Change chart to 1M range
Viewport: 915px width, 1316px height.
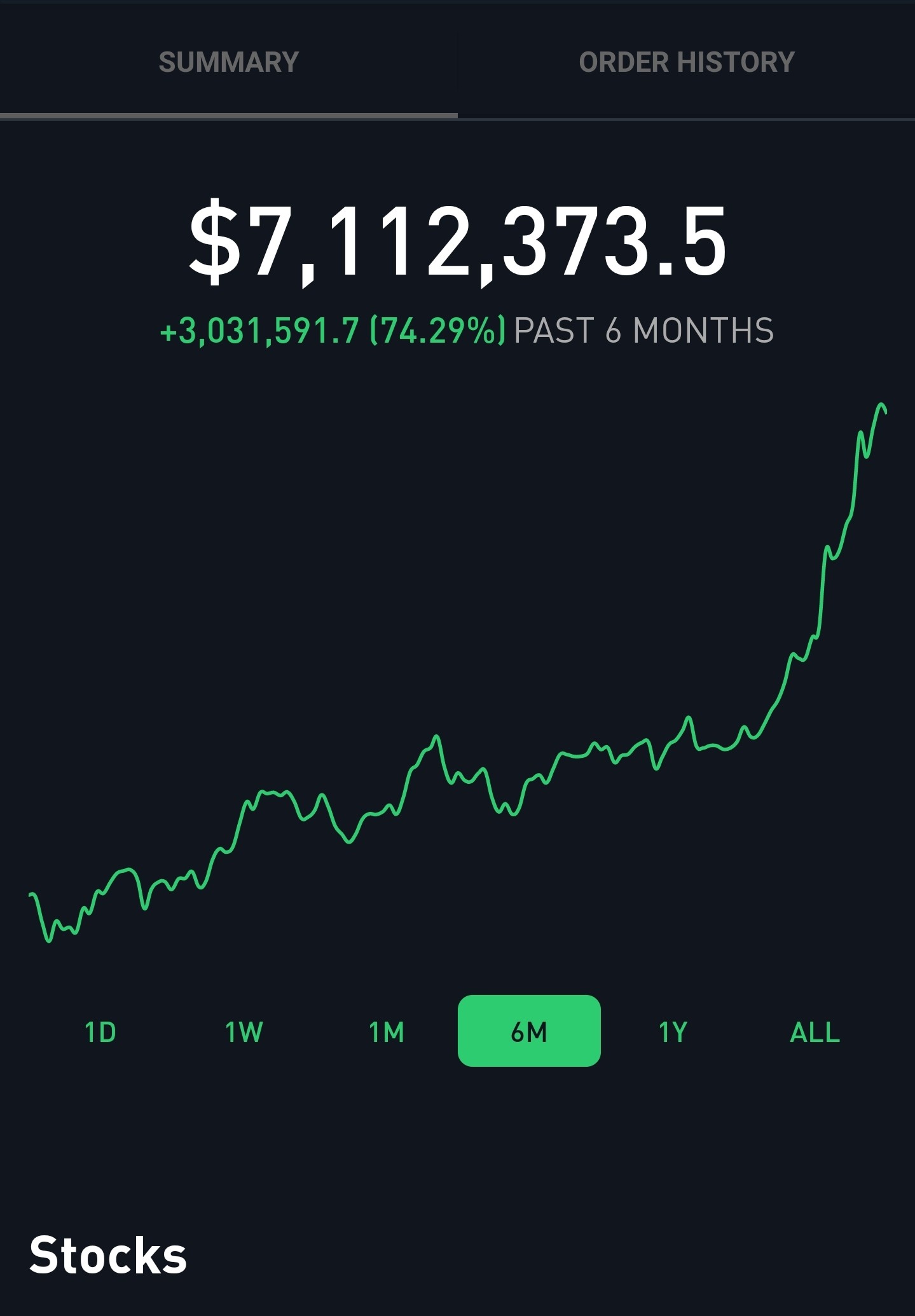pyautogui.click(x=387, y=1032)
